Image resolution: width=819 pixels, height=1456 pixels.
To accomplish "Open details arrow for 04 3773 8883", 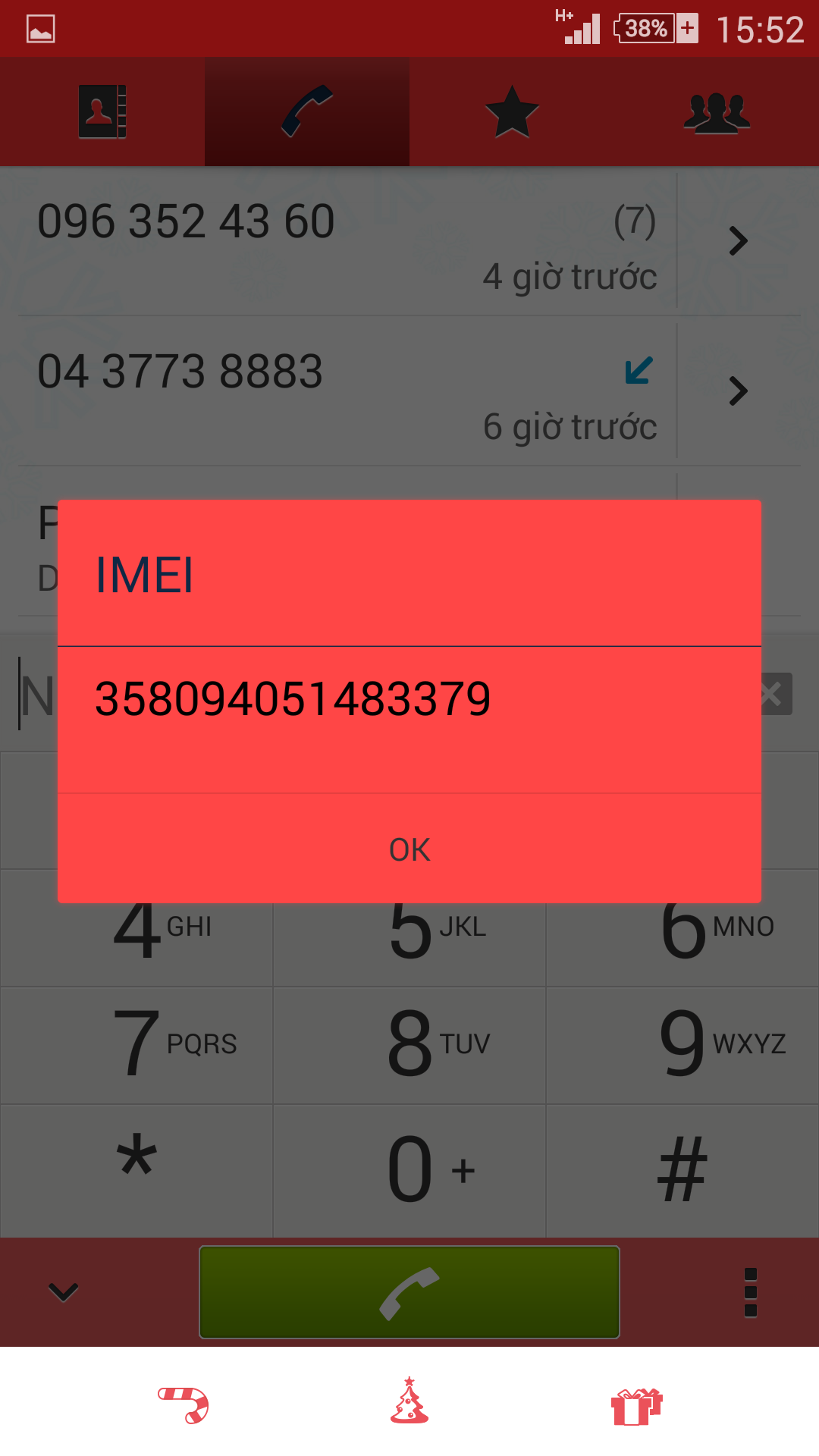I will tap(738, 391).
